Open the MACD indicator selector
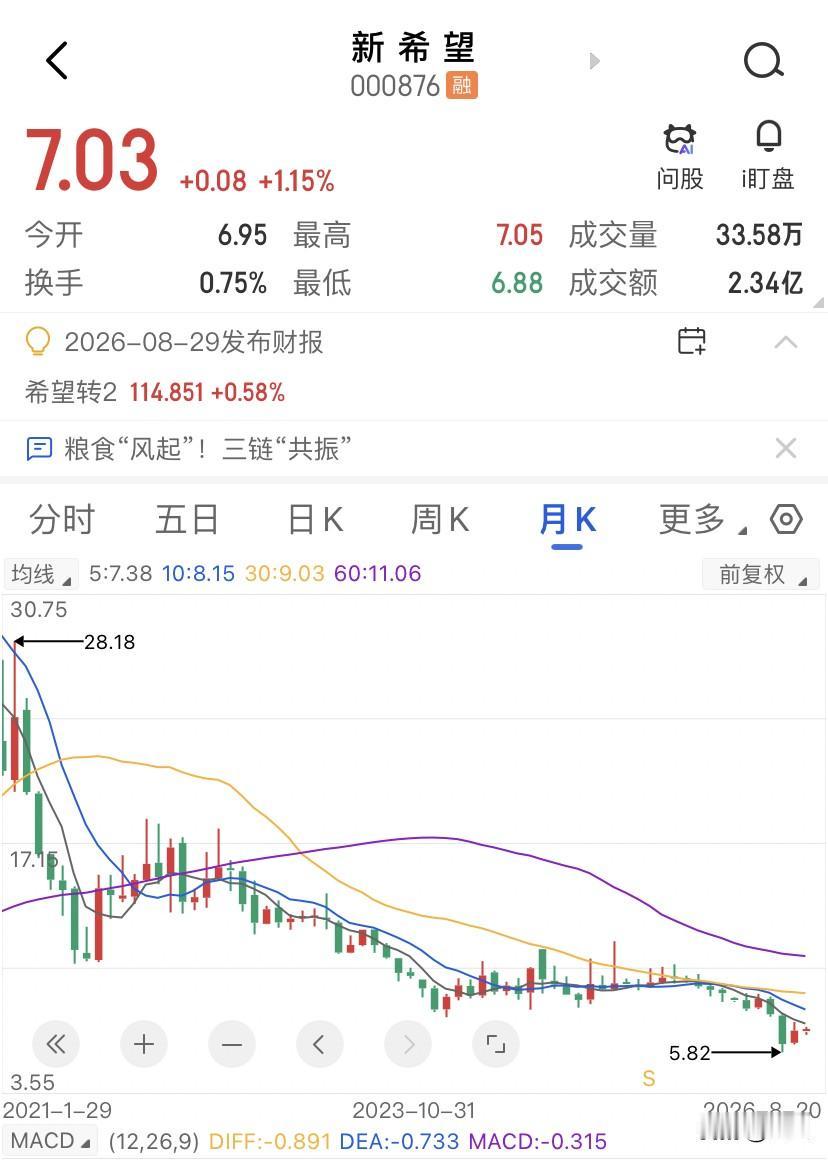The image size is (828, 1160). point(51,1141)
